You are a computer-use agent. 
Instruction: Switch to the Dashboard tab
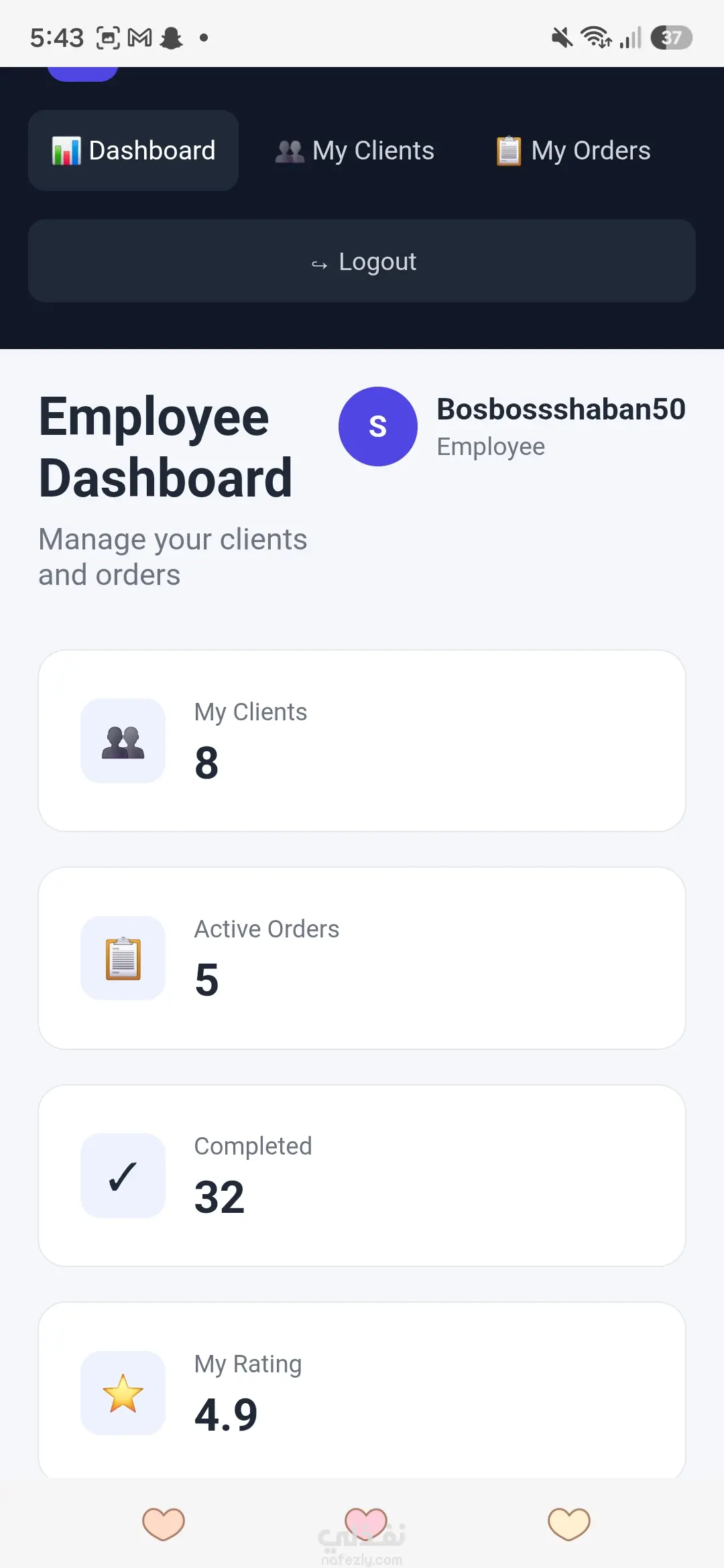(133, 151)
